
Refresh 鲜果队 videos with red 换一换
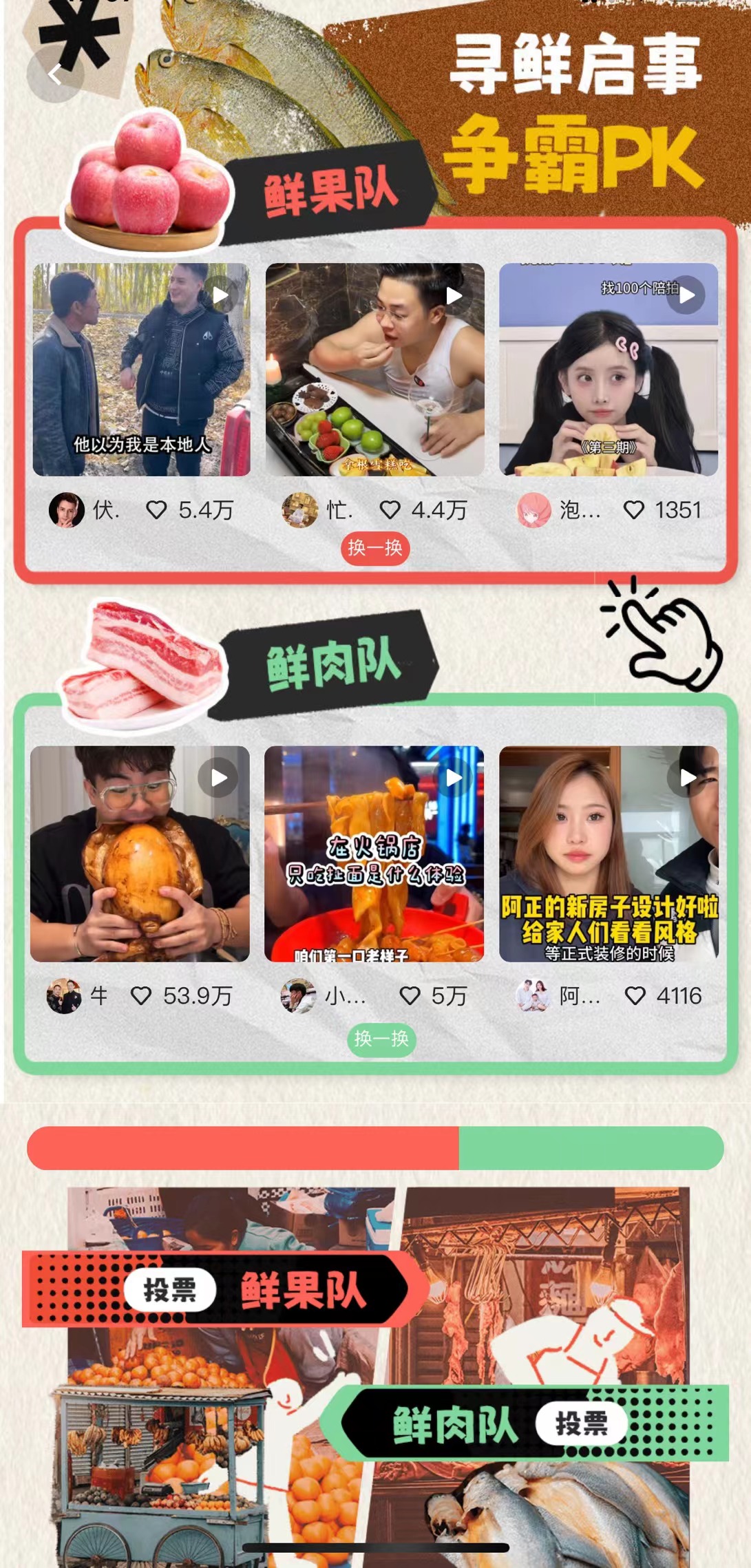pyautogui.click(x=375, y=548)
